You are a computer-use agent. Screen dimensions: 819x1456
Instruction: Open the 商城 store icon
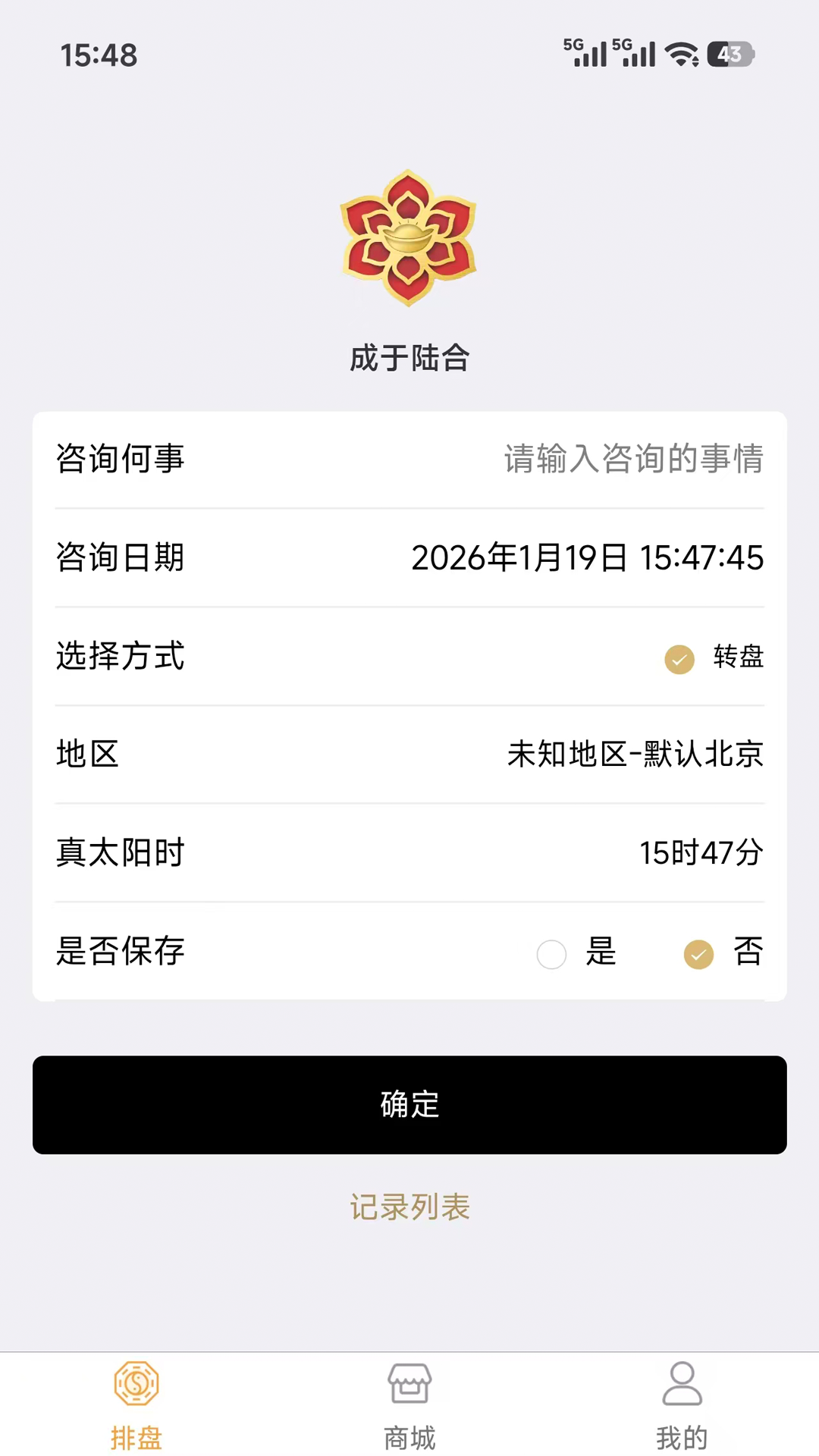(x=409, y=1385)
